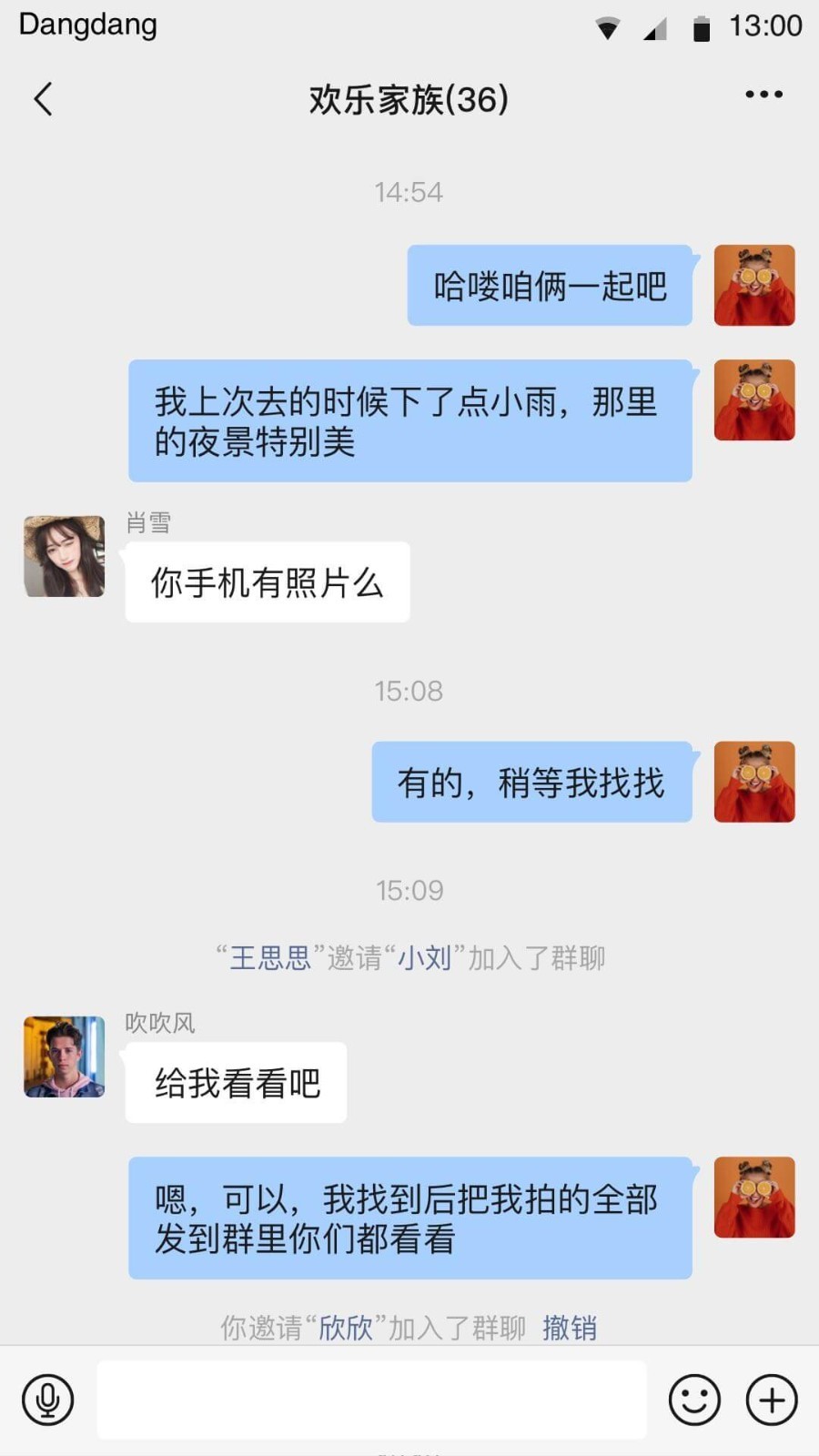
Task: Open the voice message recording icon
Action: click(47, 1400)
